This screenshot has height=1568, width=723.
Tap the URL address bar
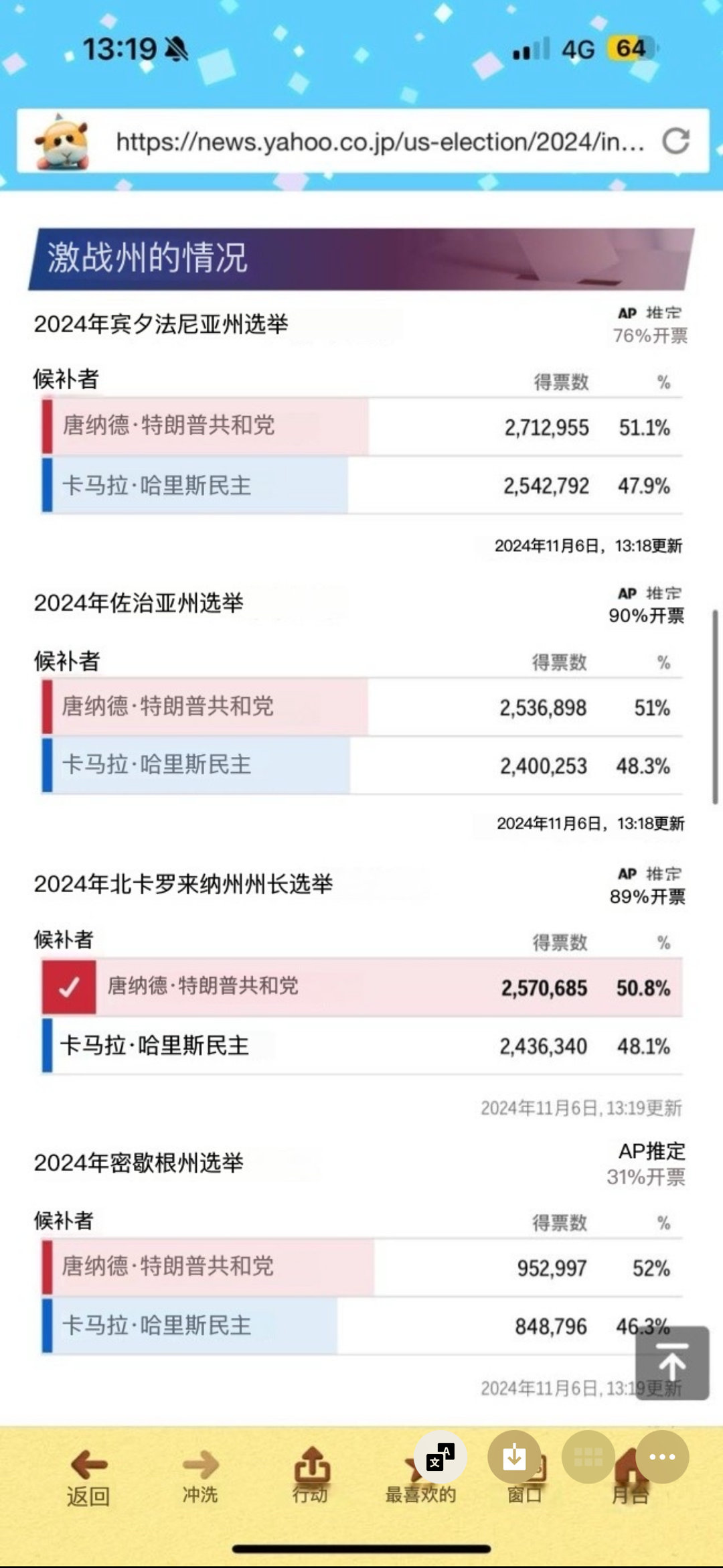coord(379,142)
